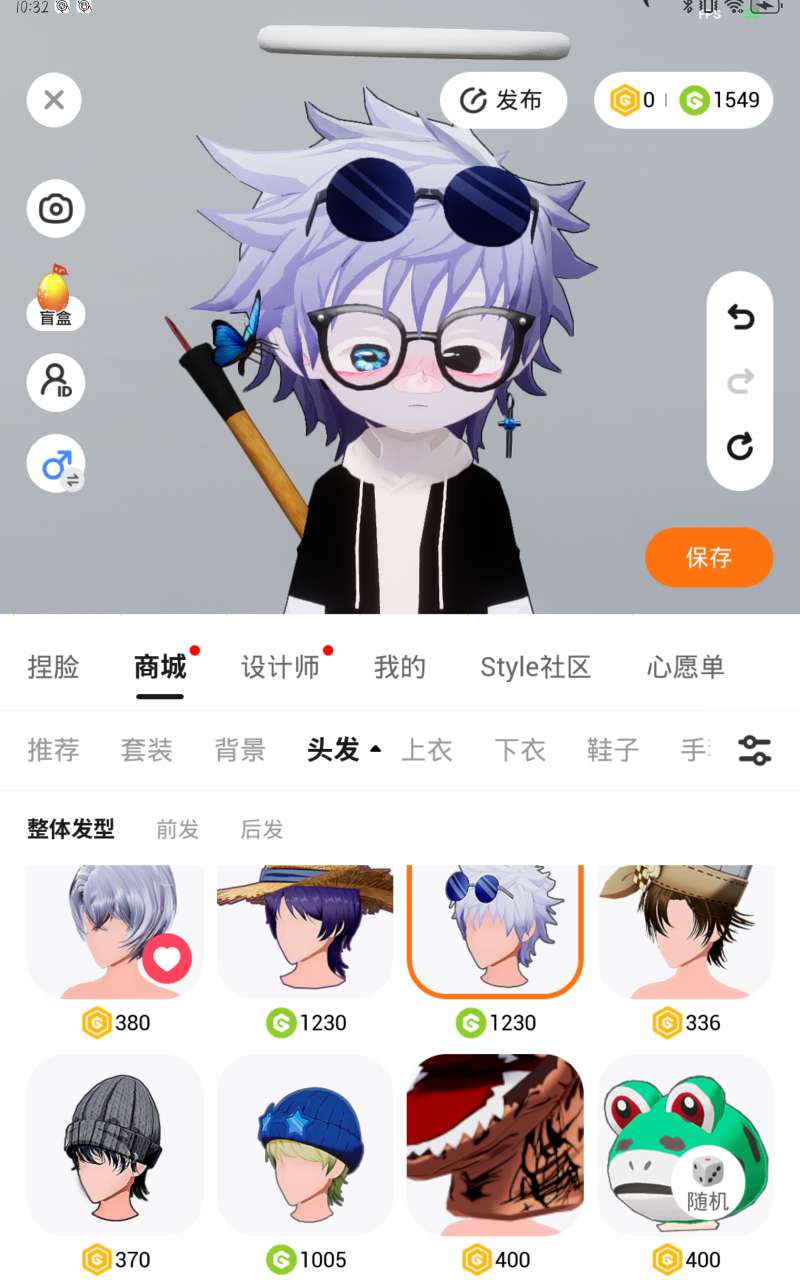This screenshot has height=1280, width=800.
Task: Switch to the 捏脸 tab
Action: tap(53, 667)
